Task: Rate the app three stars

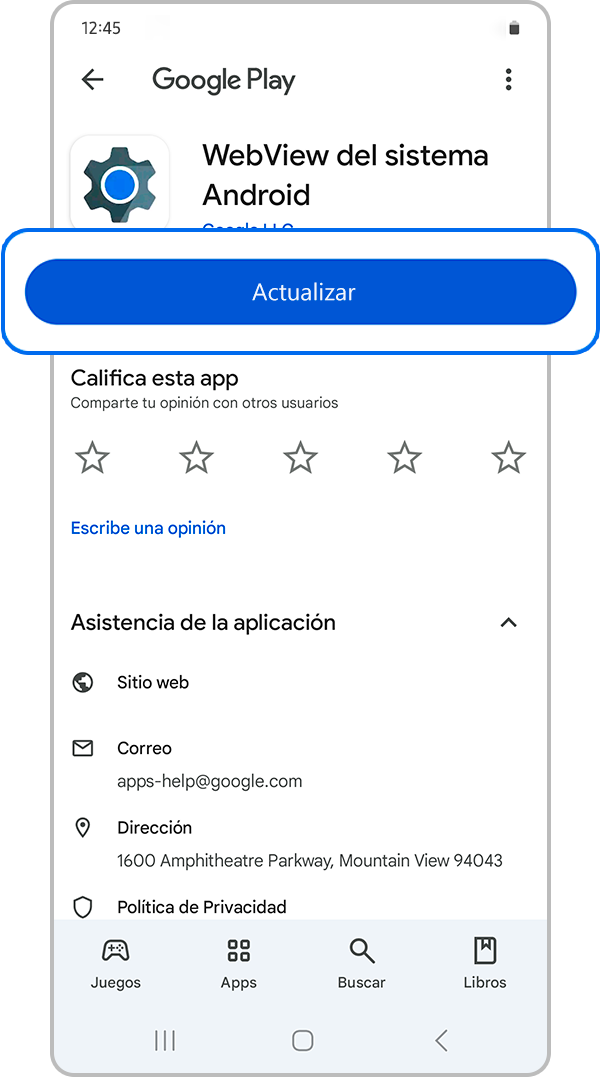Action: (x=301, y=458)
